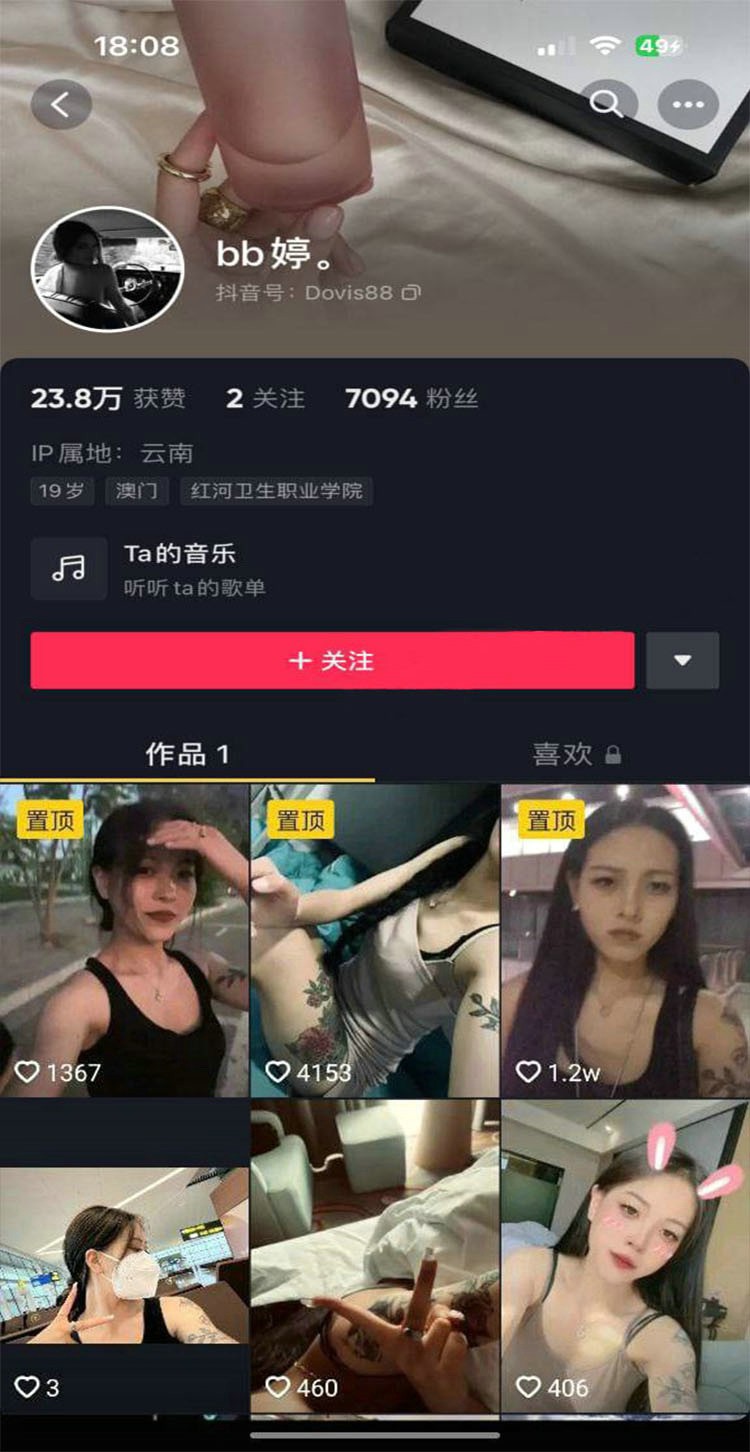Open the video with 460 likes
The width and height of the screenshot is (750, 1452).
tap(375, 1255)
